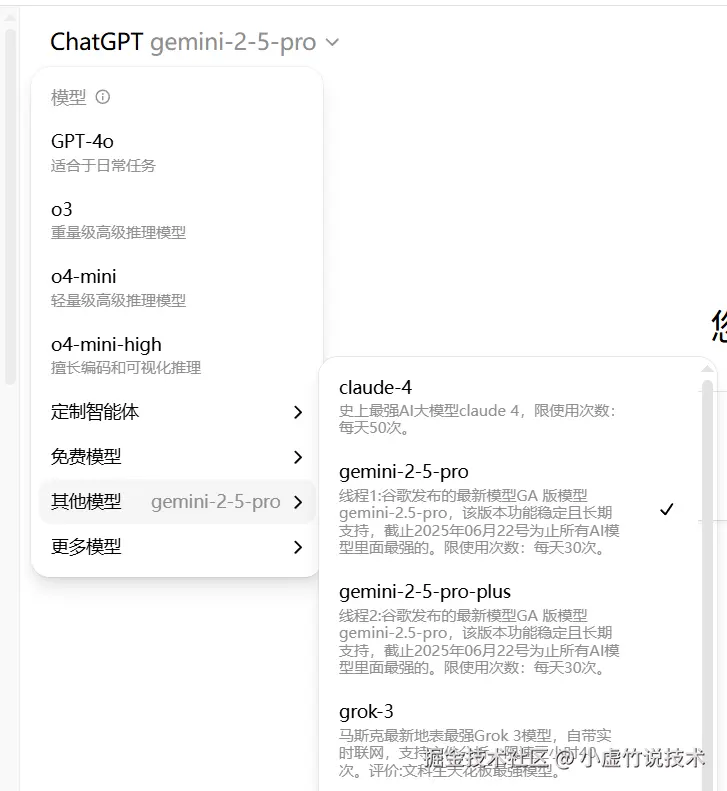Expand the 定制智能体 submenu chevron
727x791 pixels.
297,411
